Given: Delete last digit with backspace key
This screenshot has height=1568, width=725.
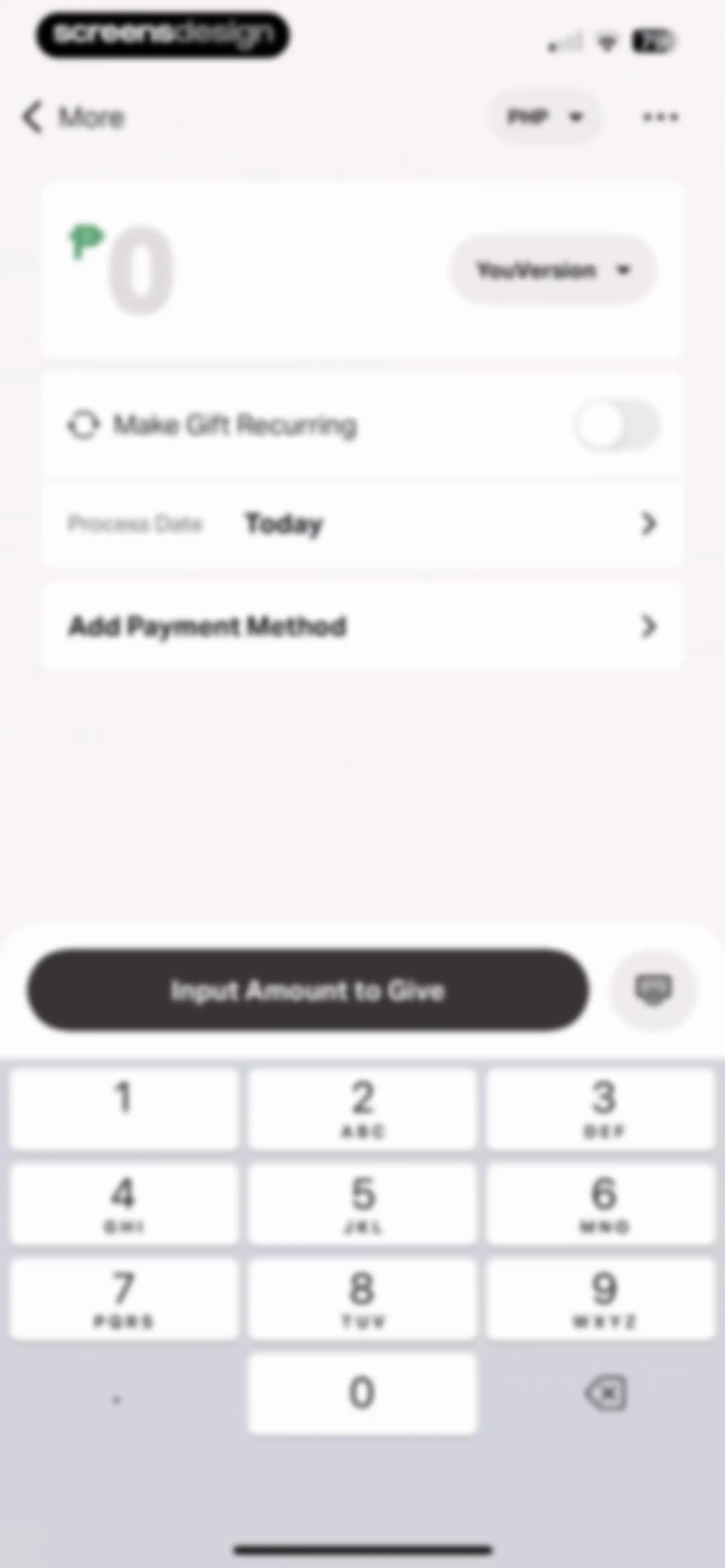Looking at the screenshot, I should (605, 1393).
